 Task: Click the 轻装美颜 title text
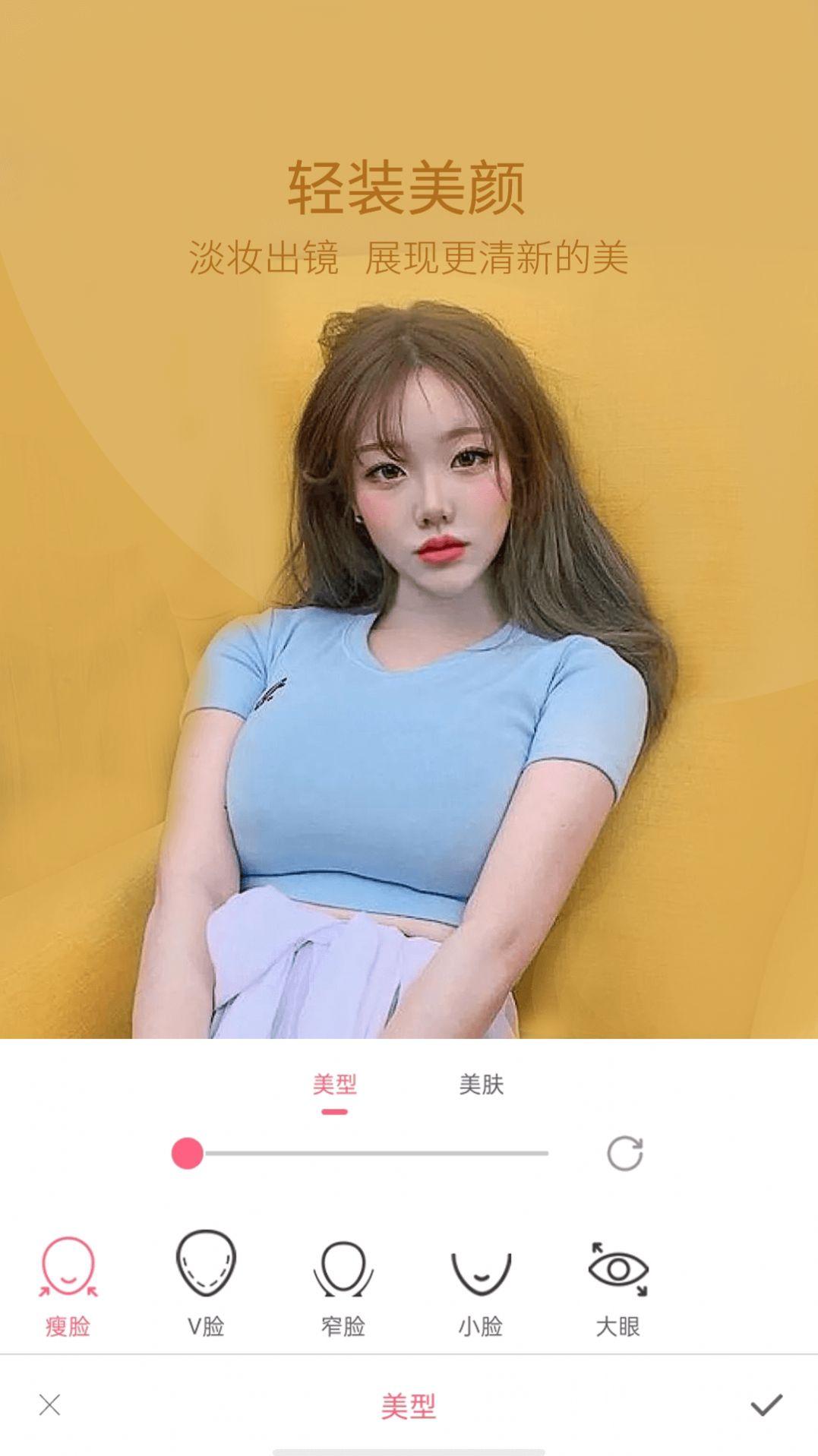pyautogui.click(x=409, y=187)
